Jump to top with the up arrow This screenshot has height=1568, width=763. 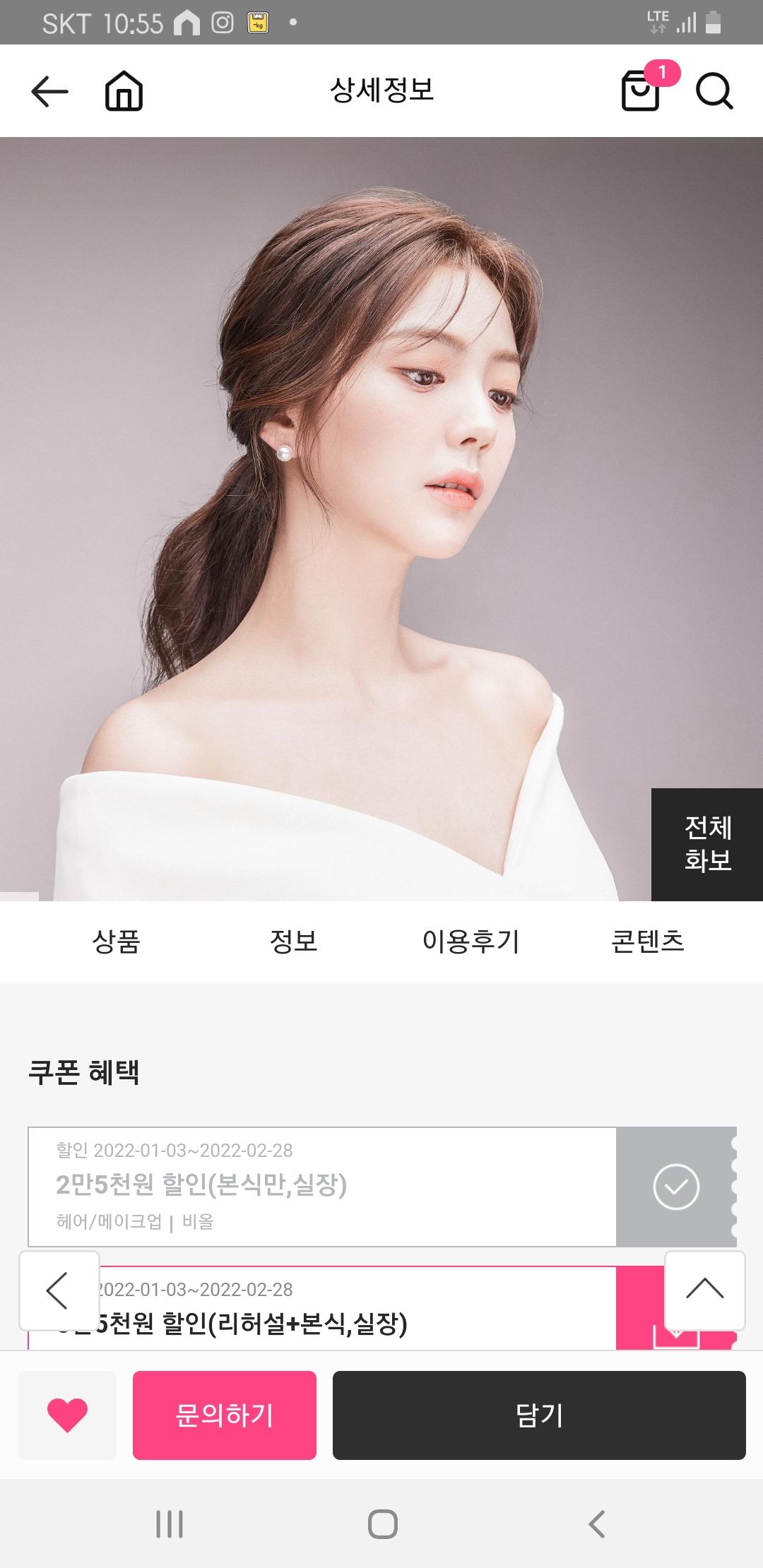(704, 1290)
